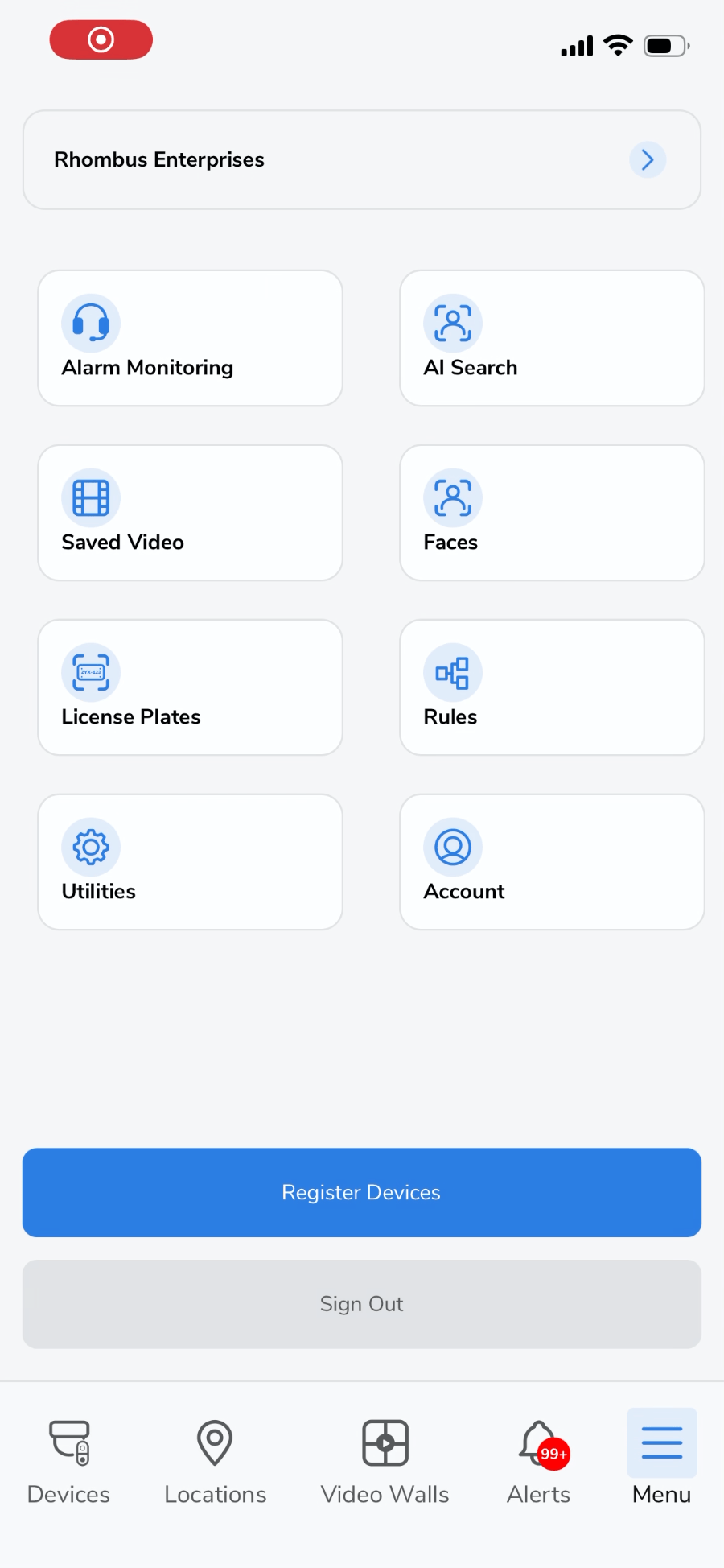This screenshot has width=724, height=1568.
Task: Open the Faces section
Action: [553, 513]
